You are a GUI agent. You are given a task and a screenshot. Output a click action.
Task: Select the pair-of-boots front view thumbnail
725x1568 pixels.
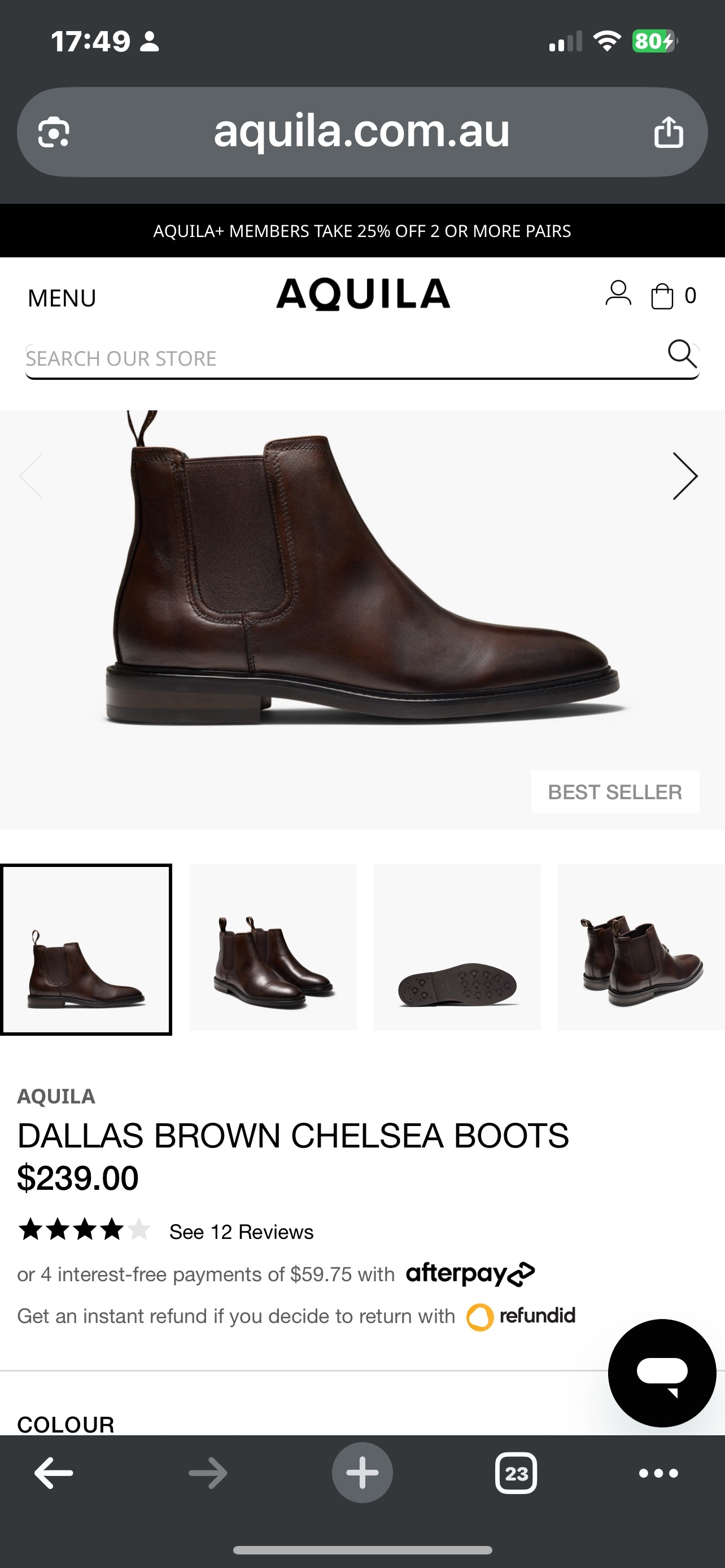coord(273,947)
